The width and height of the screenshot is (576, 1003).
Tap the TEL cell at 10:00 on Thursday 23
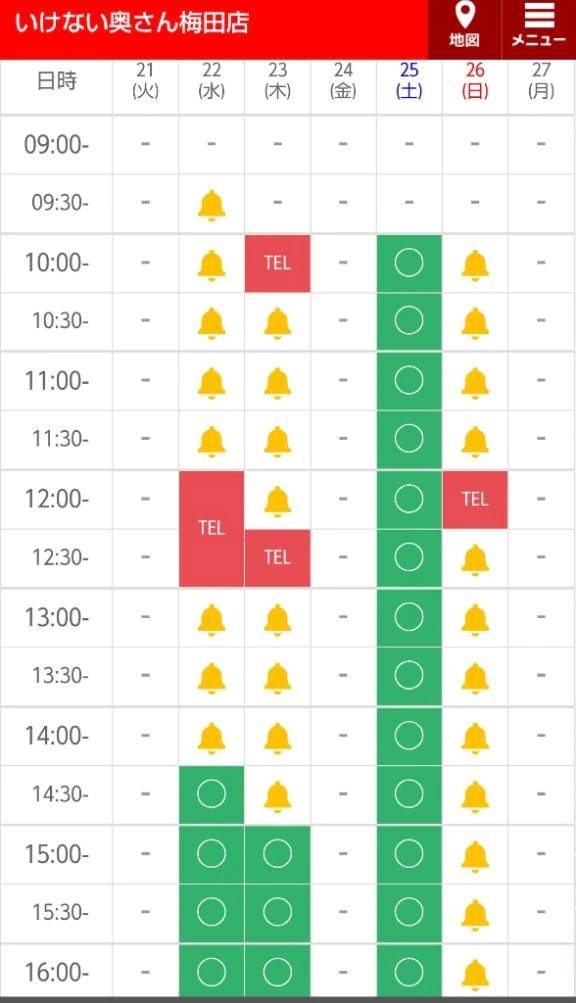coord(277,264)
